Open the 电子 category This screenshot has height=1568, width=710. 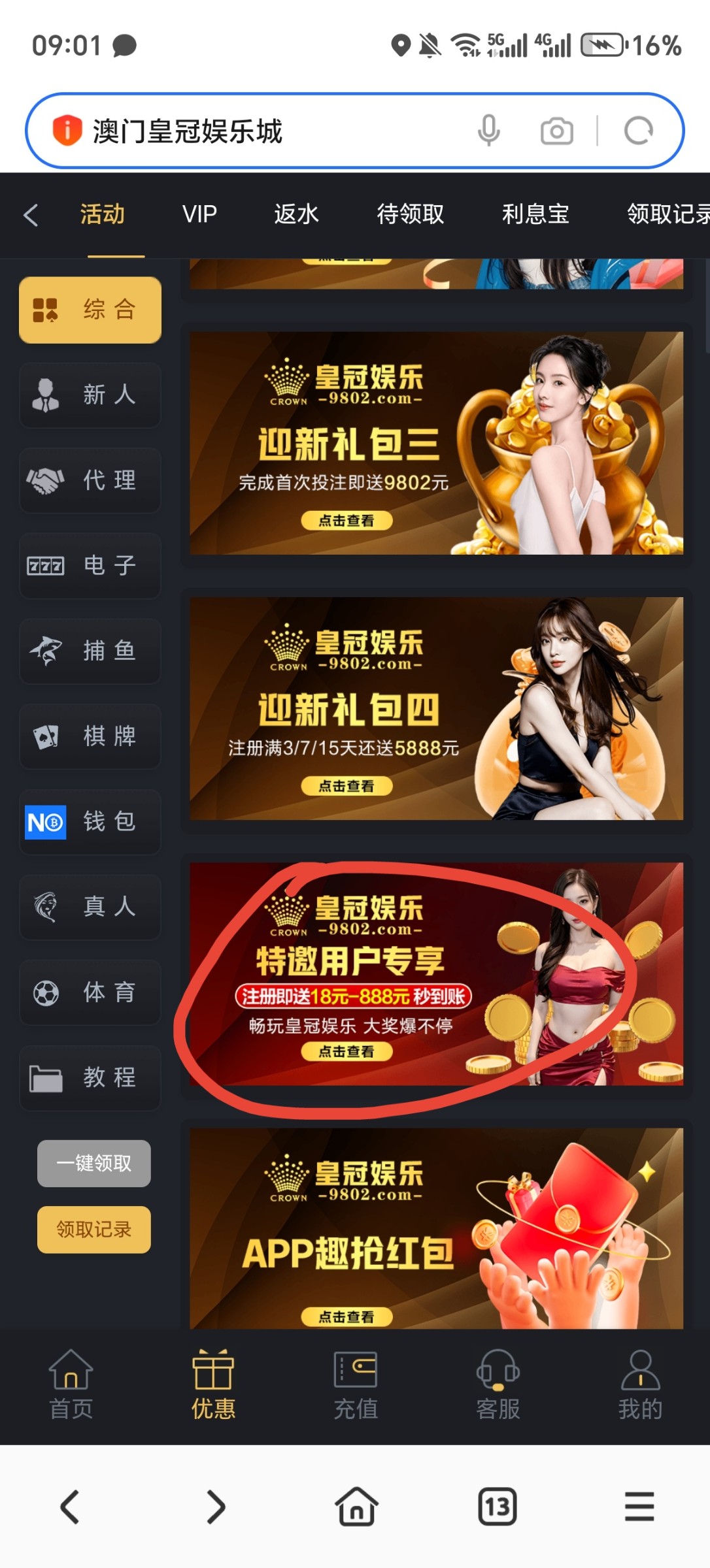pos(90,566)
